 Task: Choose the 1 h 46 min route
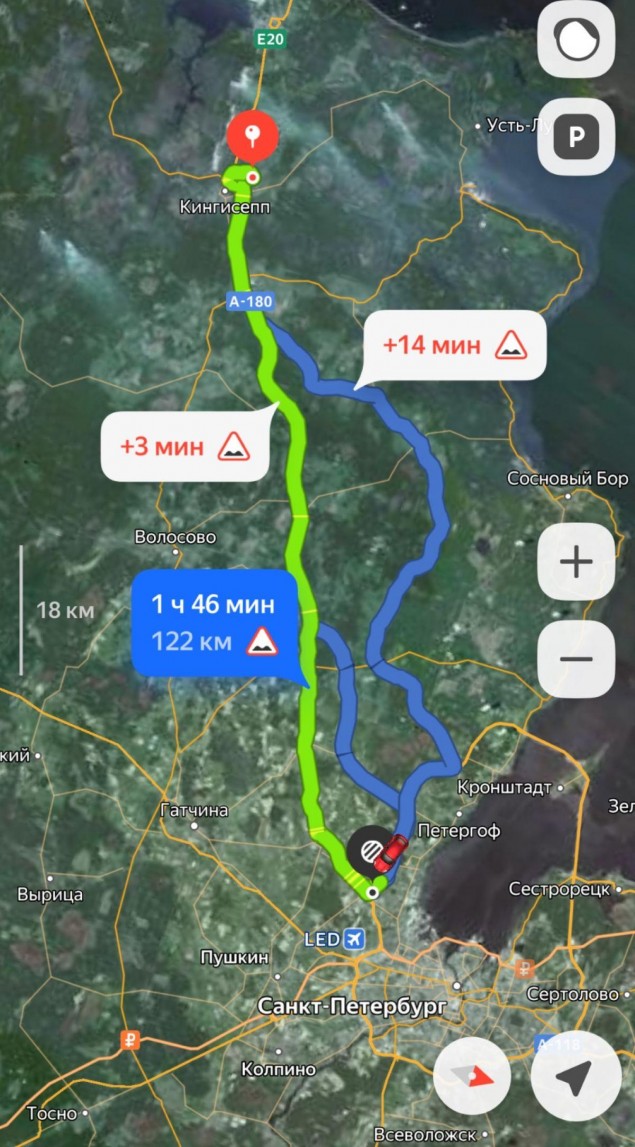tap(214, 622)
